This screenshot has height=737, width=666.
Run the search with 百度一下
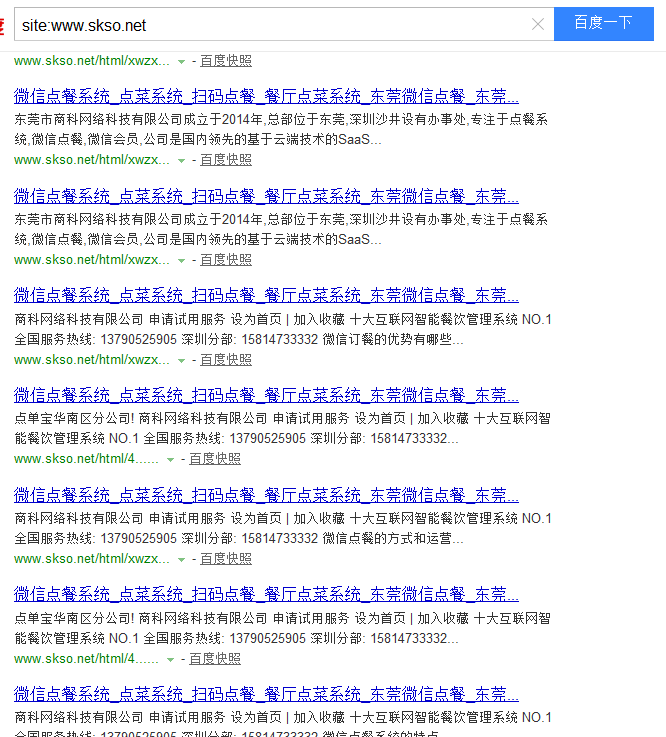click(x=603, y=24)
